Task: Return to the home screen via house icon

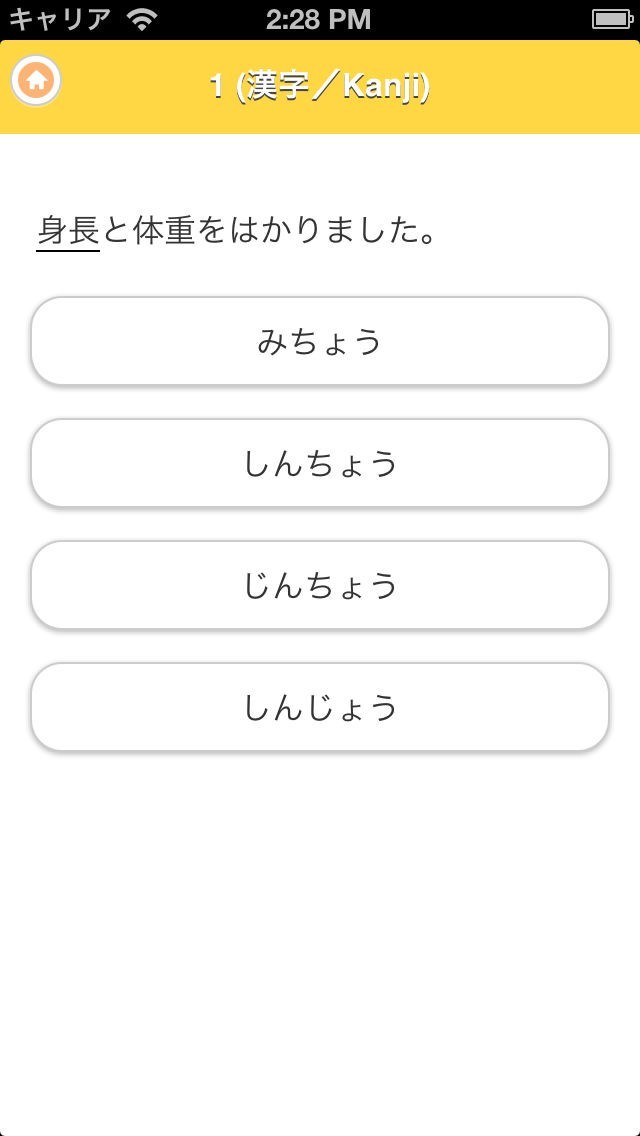Action: [36, 81]
